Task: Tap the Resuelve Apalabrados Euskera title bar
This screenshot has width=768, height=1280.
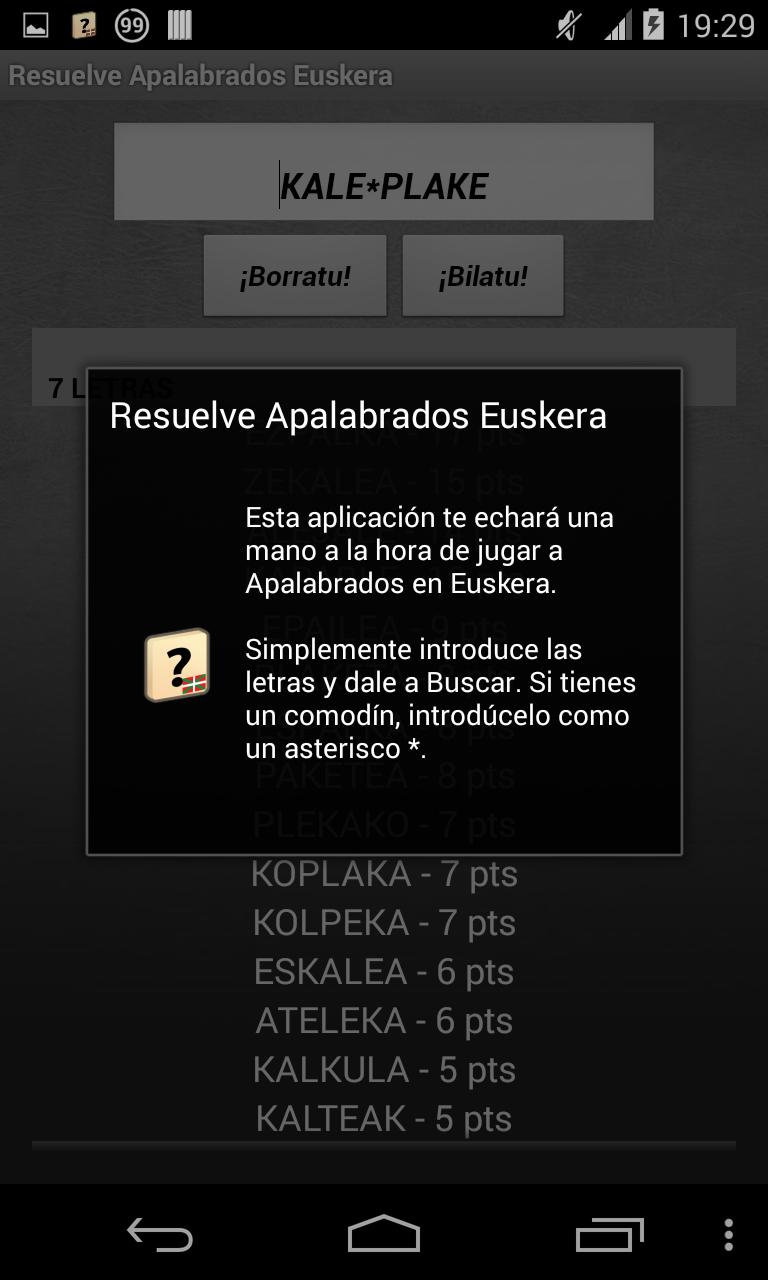Action: pos(200,75)
